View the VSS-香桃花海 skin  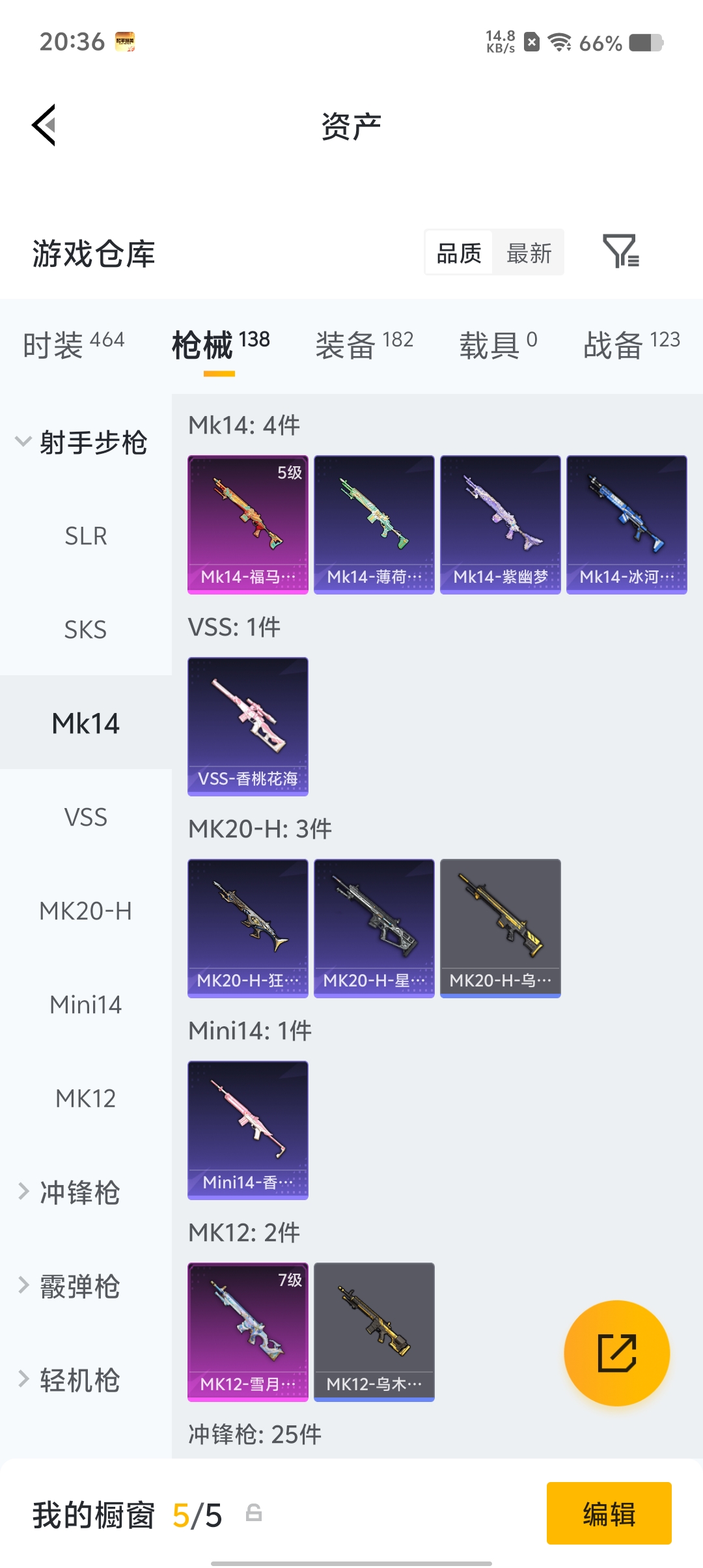(x=248, y=726)
